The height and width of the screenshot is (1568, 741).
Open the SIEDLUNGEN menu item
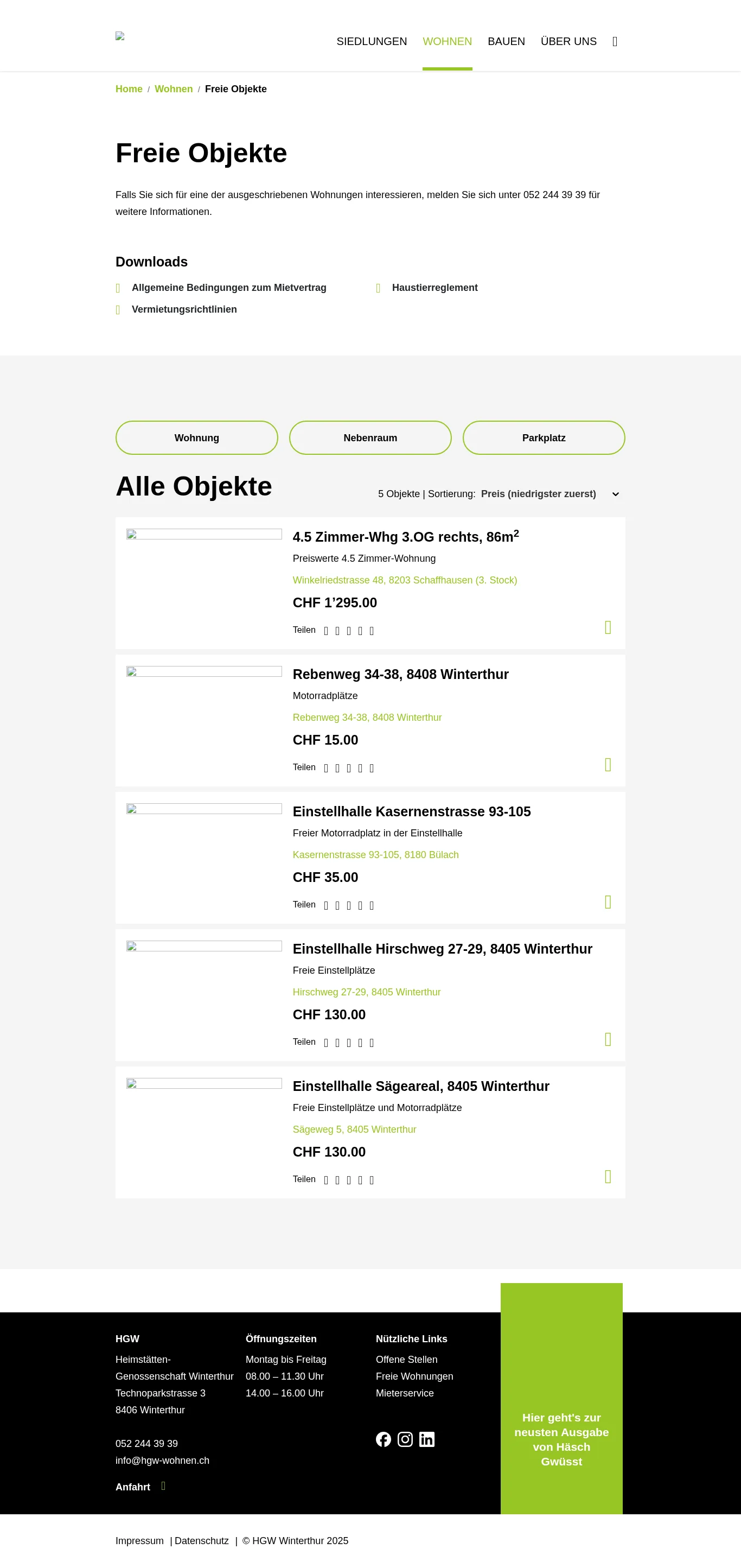(371, 41)
